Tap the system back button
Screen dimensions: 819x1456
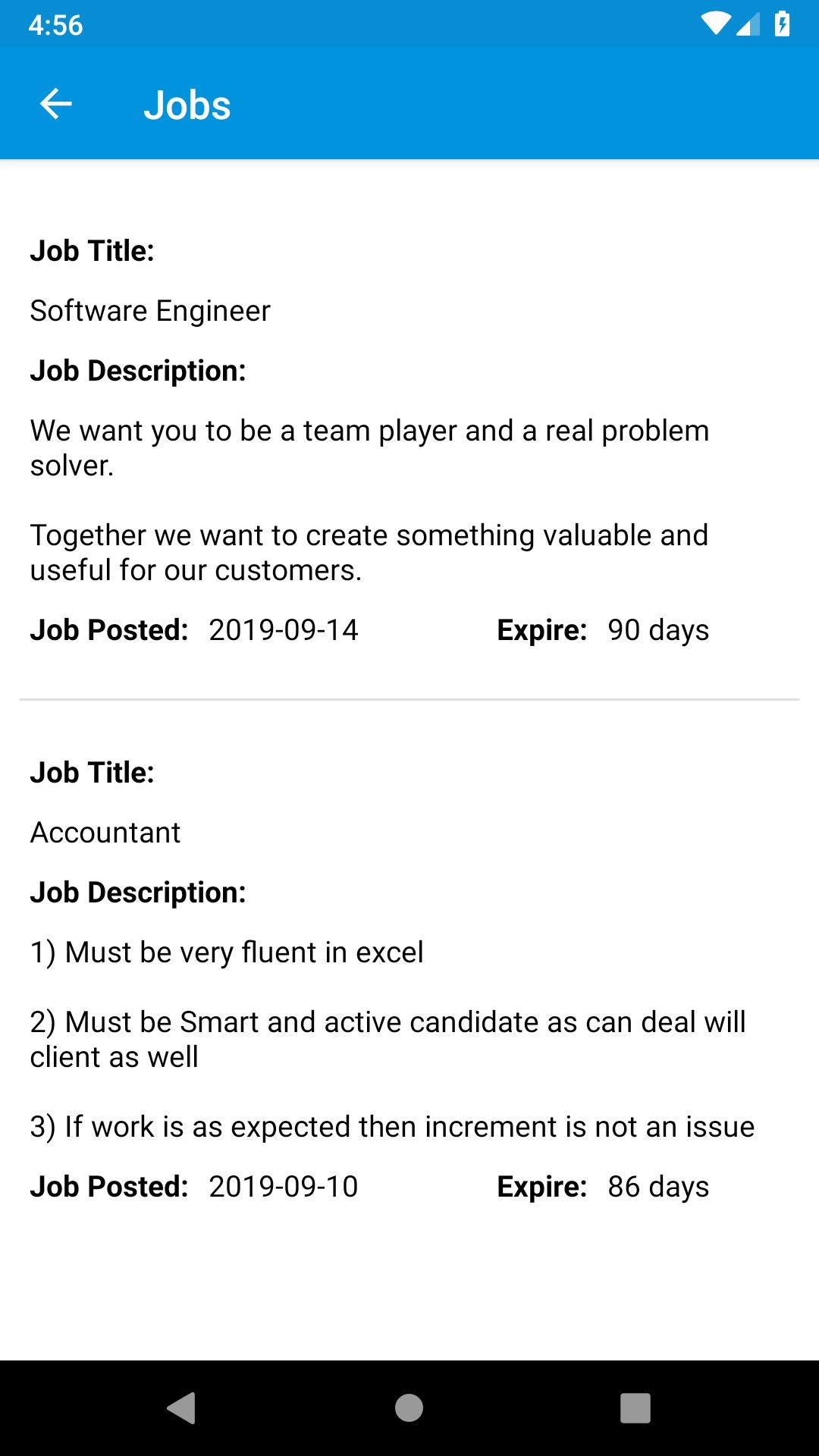181,1408
